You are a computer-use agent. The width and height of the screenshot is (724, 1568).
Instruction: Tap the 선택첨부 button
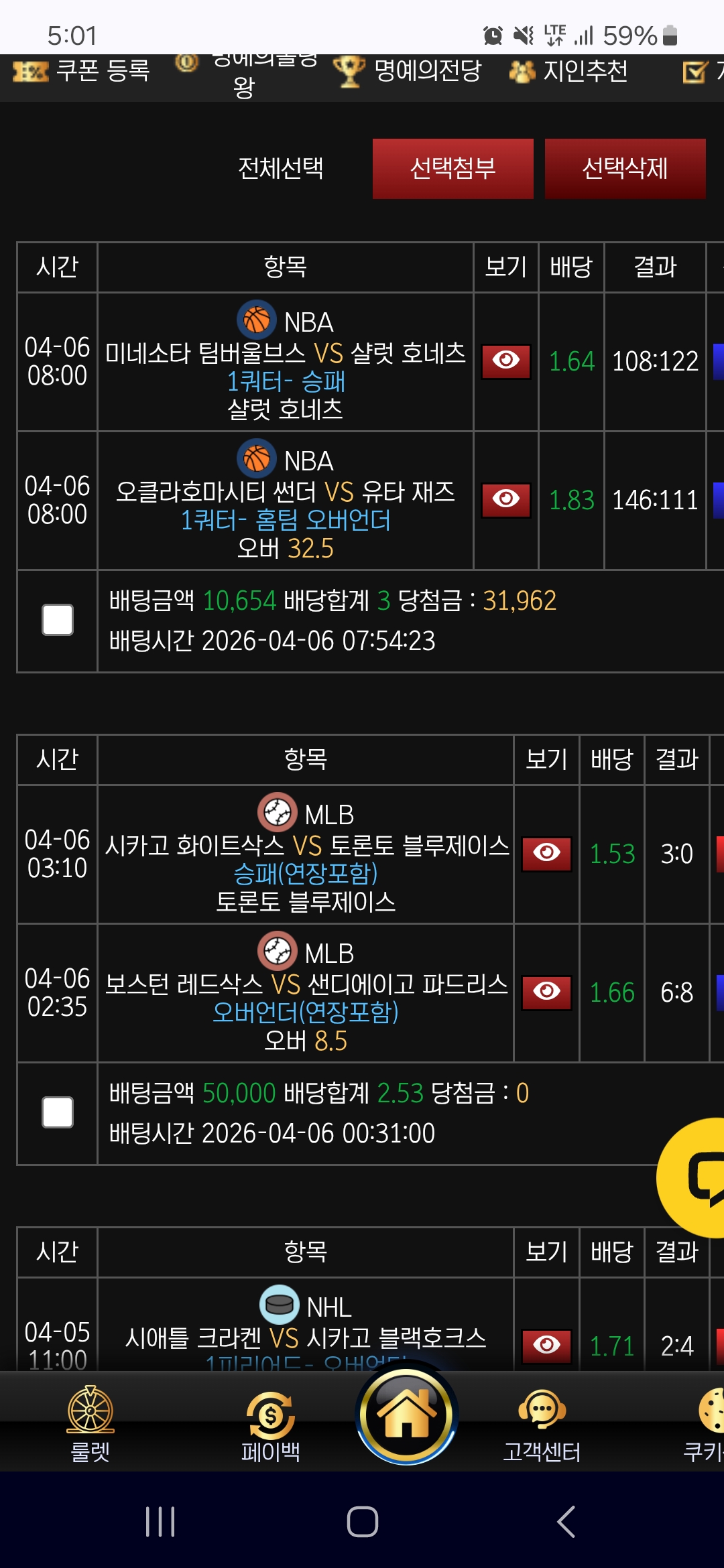click(x=453, y=169)
